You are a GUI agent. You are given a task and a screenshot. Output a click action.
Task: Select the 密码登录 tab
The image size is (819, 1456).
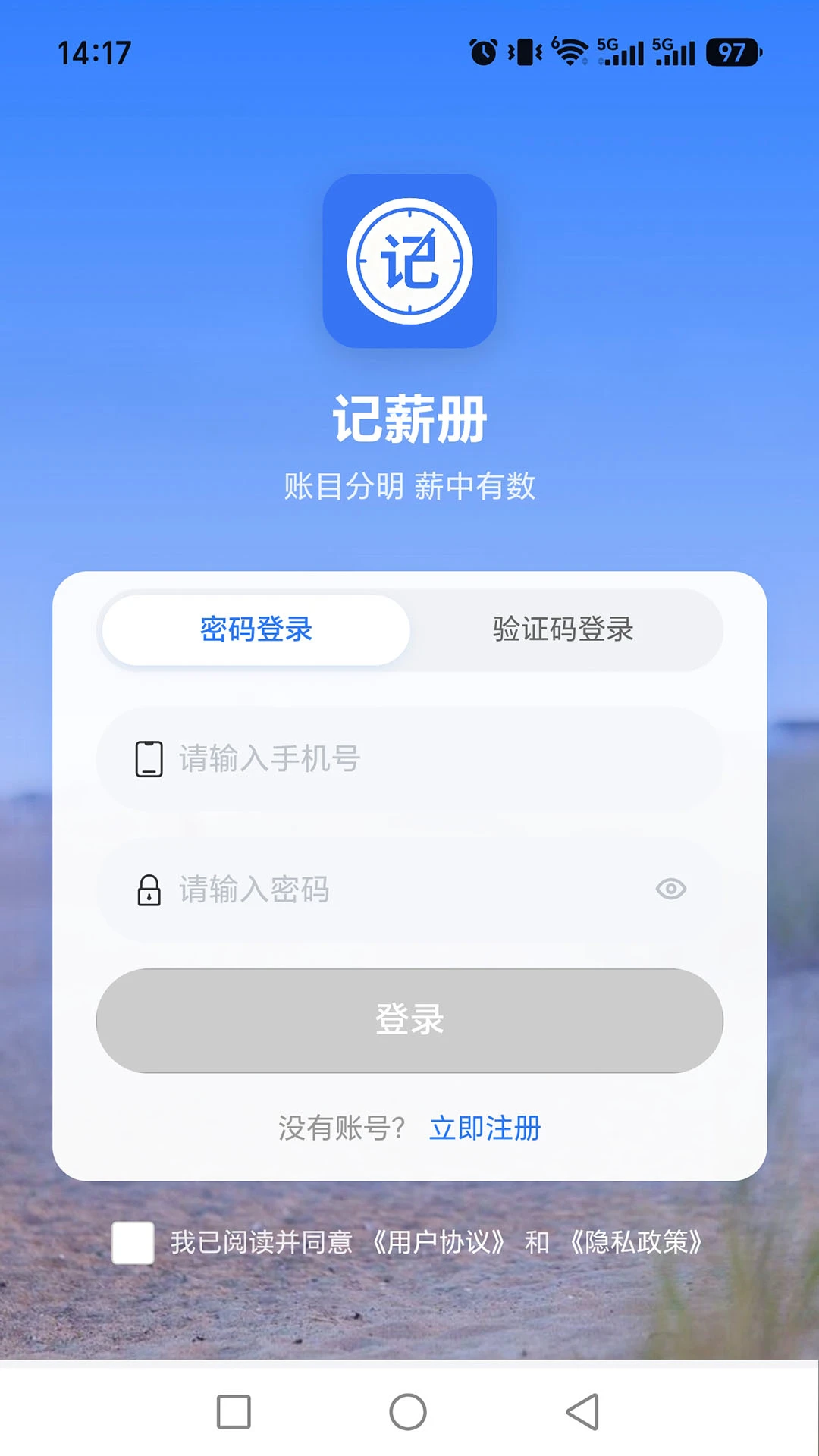tap(256, 629)
